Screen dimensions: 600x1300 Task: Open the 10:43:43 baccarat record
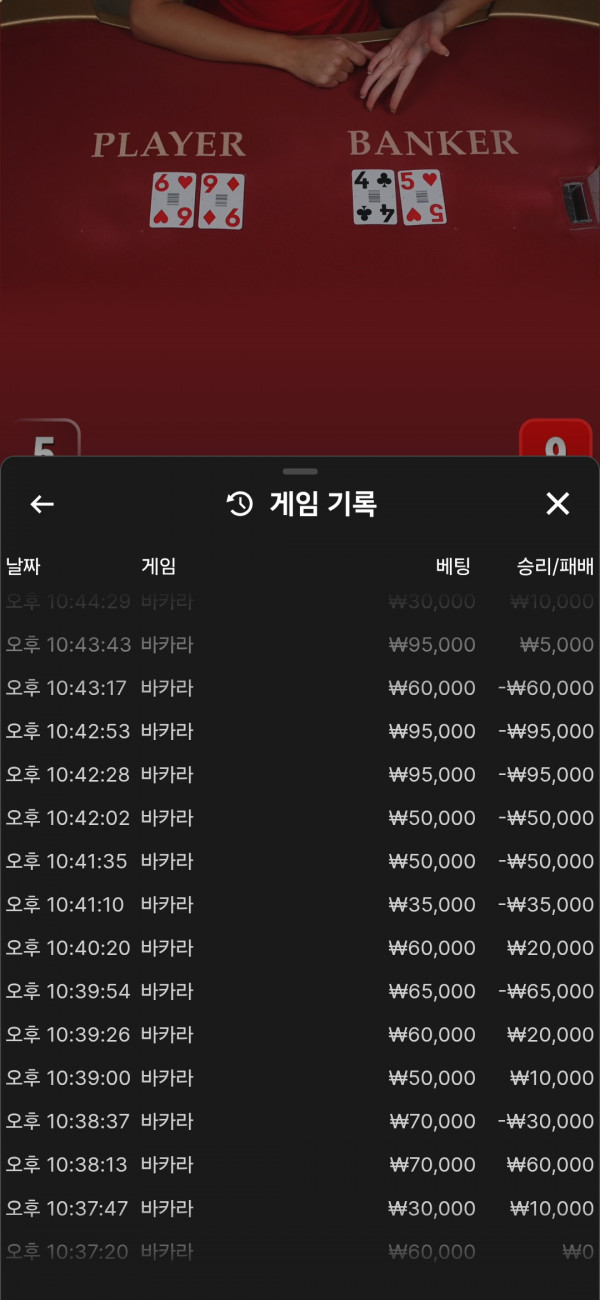[x=300, y=645]
